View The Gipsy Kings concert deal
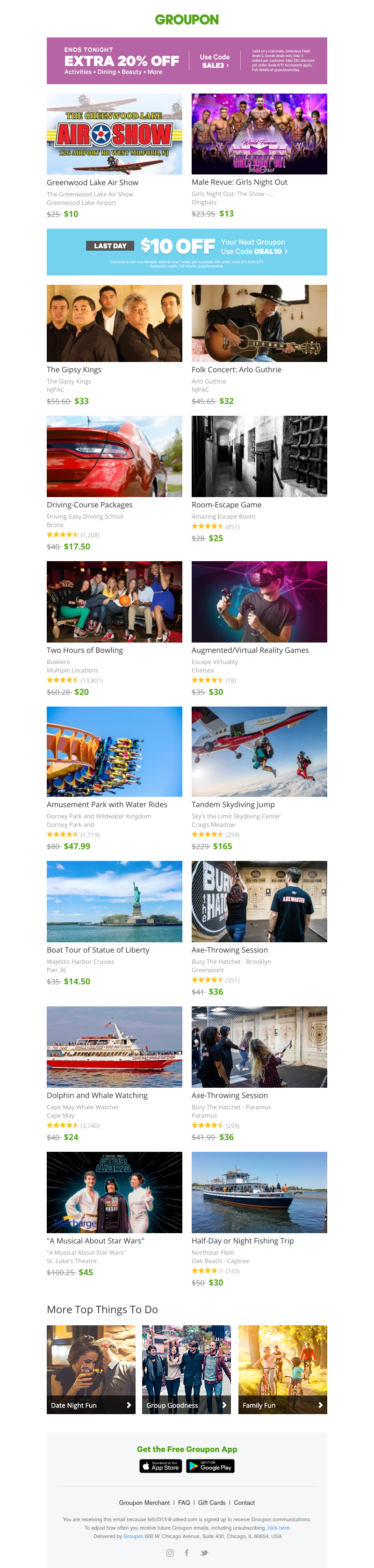The height and width of the screenshot is (1568, 374). 115,323
